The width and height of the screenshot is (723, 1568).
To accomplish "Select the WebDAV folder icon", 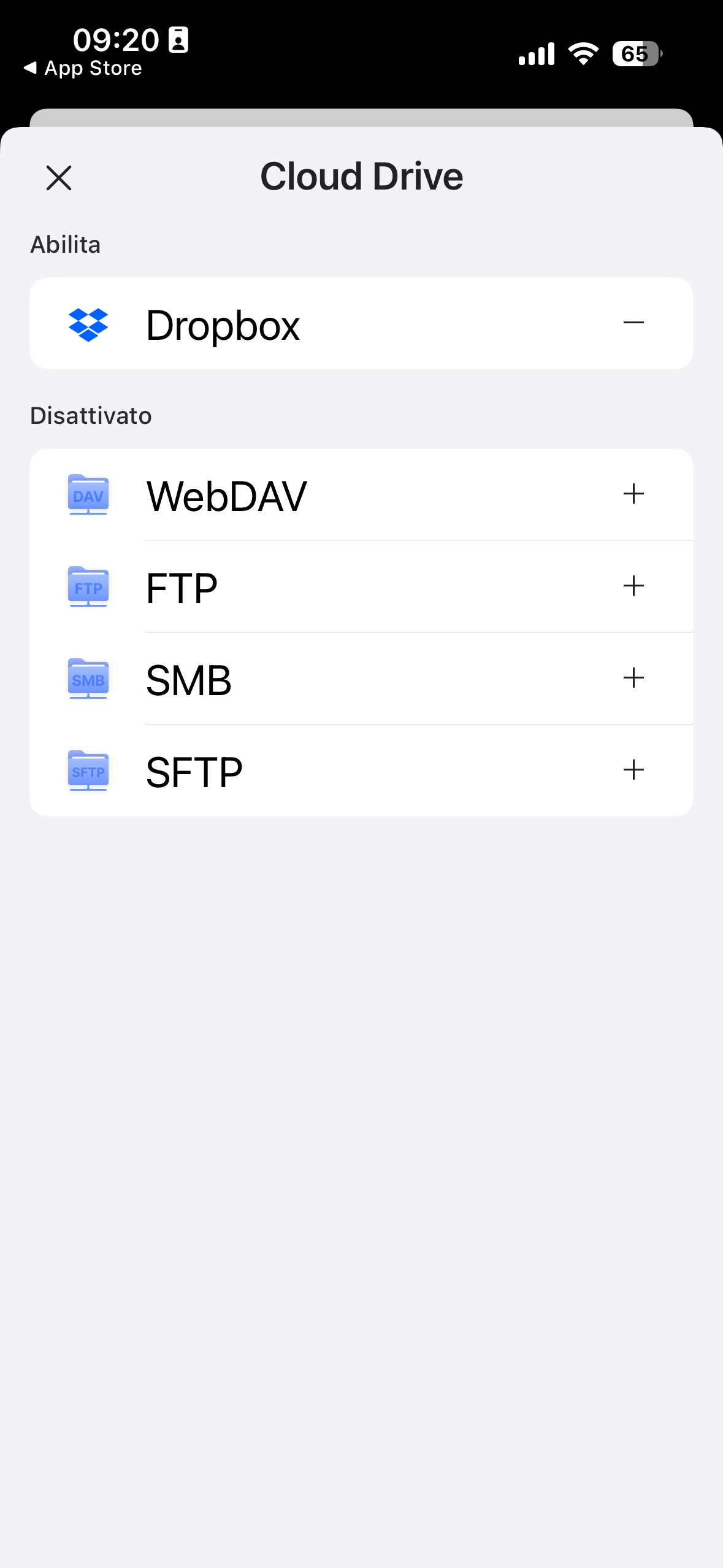I will [88, 494].
